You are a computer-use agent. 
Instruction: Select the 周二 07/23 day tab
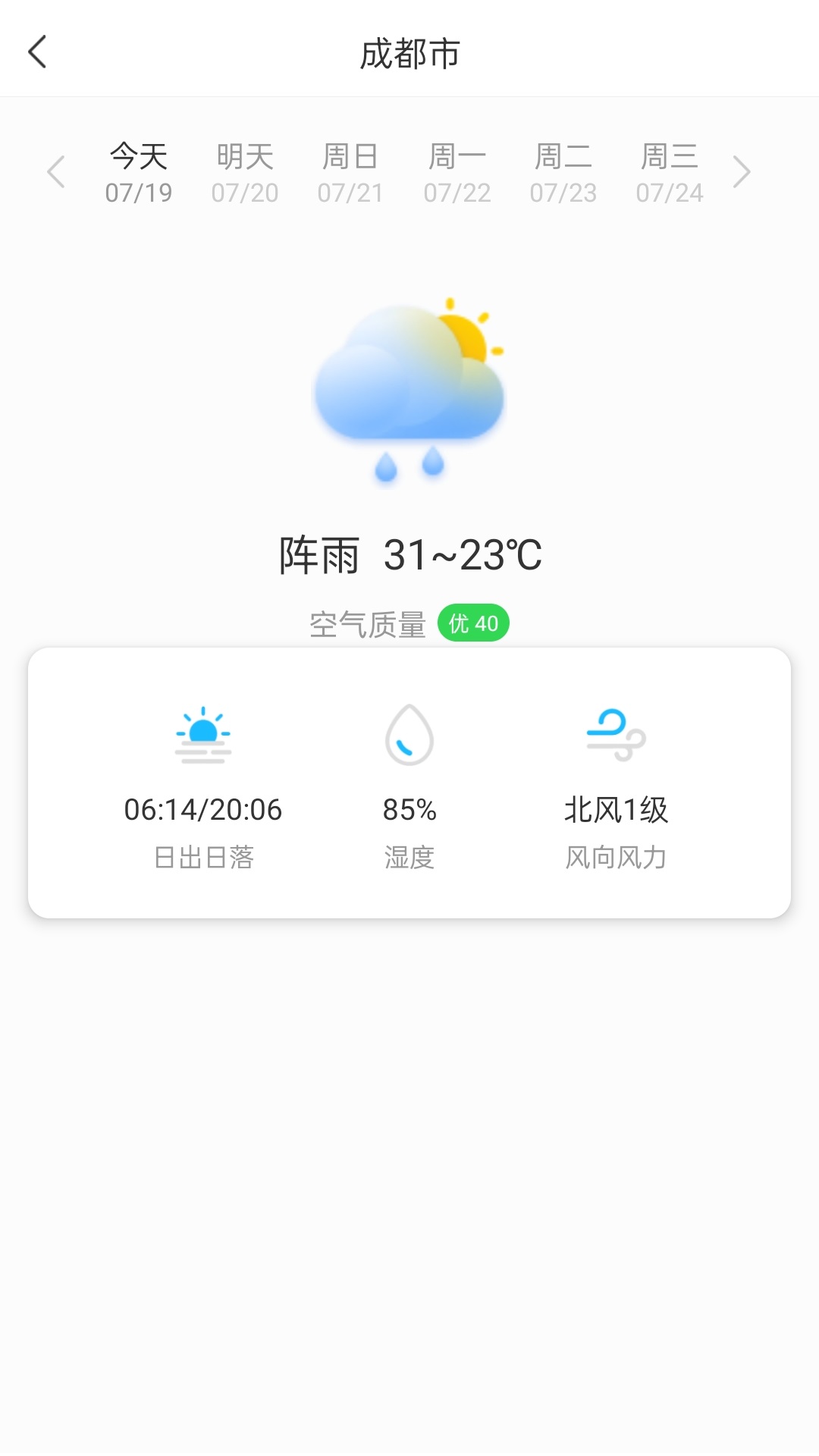point(563,173)
